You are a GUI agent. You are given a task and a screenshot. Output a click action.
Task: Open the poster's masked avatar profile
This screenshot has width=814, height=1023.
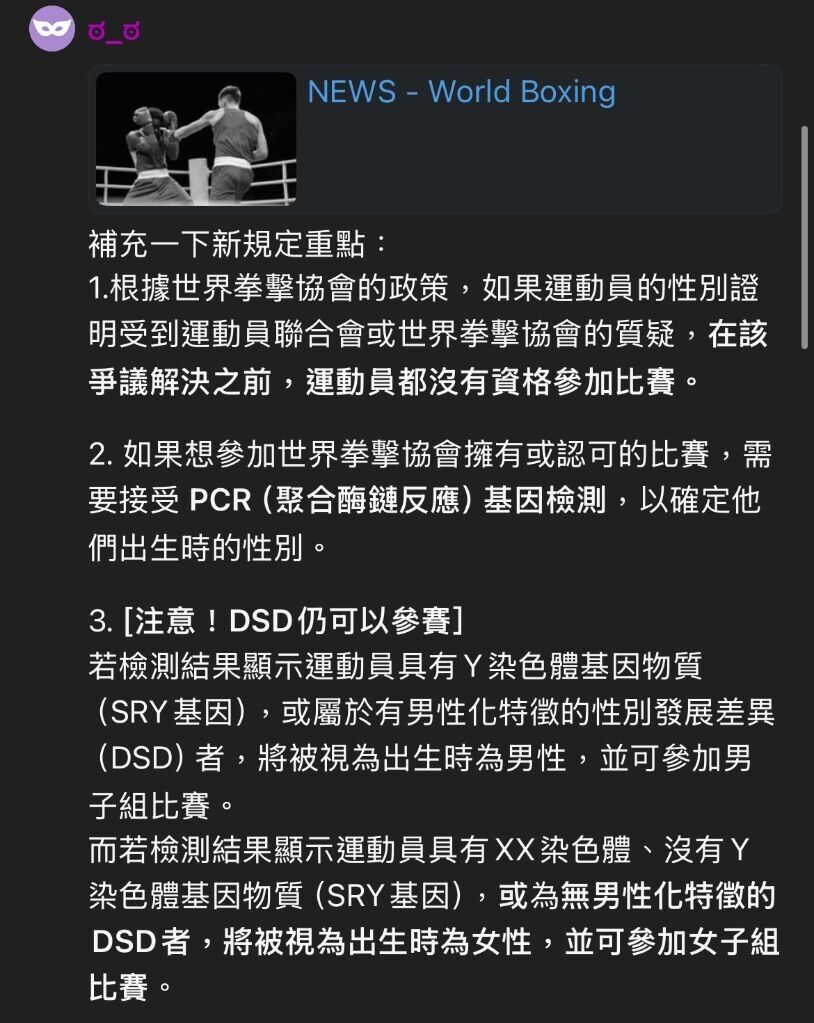coord(52,28)
